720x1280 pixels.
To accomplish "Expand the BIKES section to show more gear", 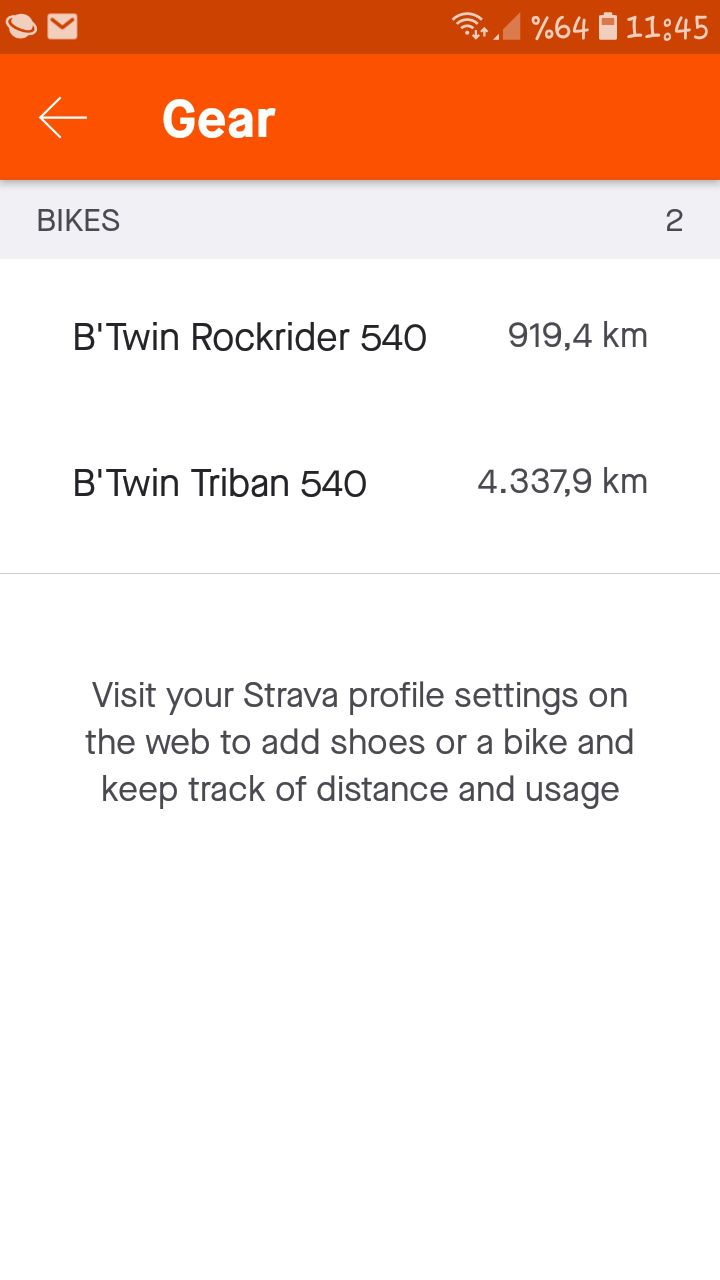I will (360, 221).
